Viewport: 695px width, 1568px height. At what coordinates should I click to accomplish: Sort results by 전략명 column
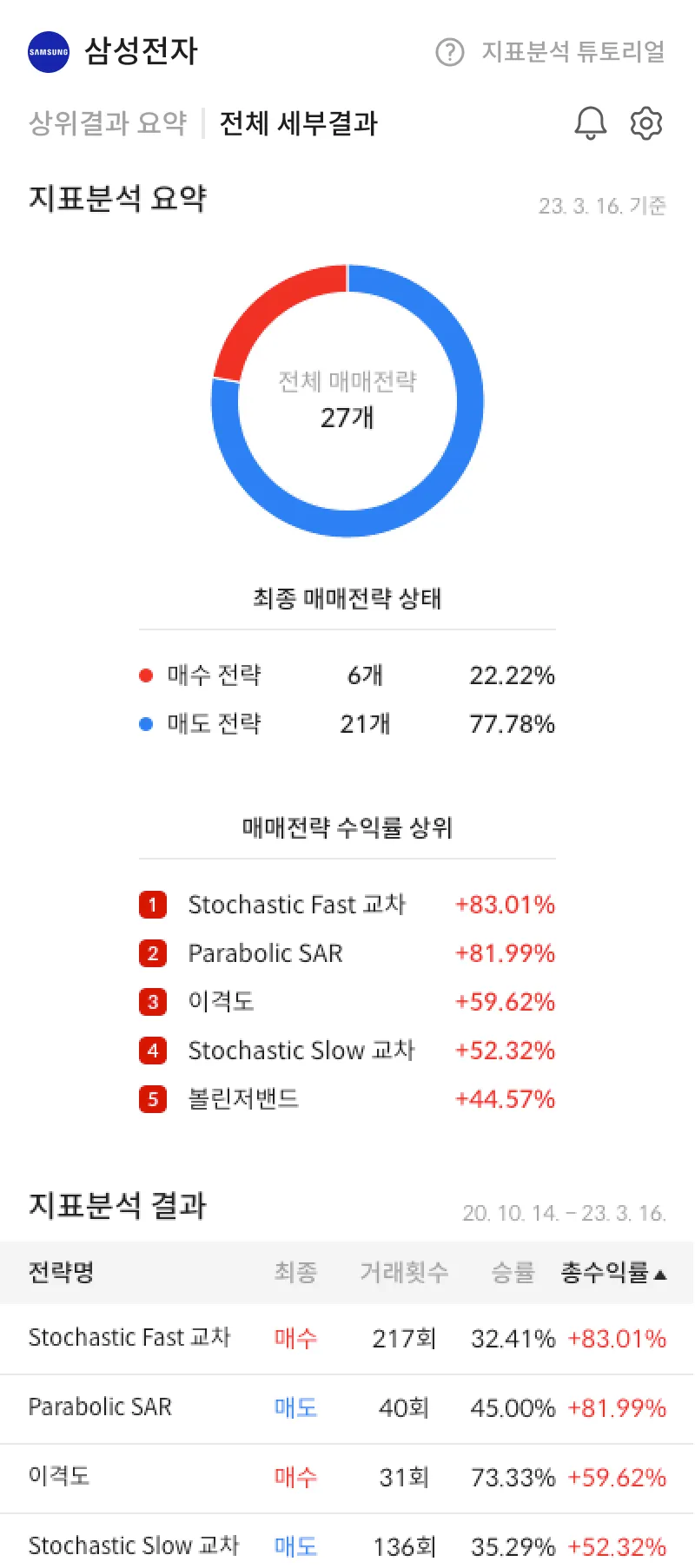pyautogui.click(x=61, y=1273)
